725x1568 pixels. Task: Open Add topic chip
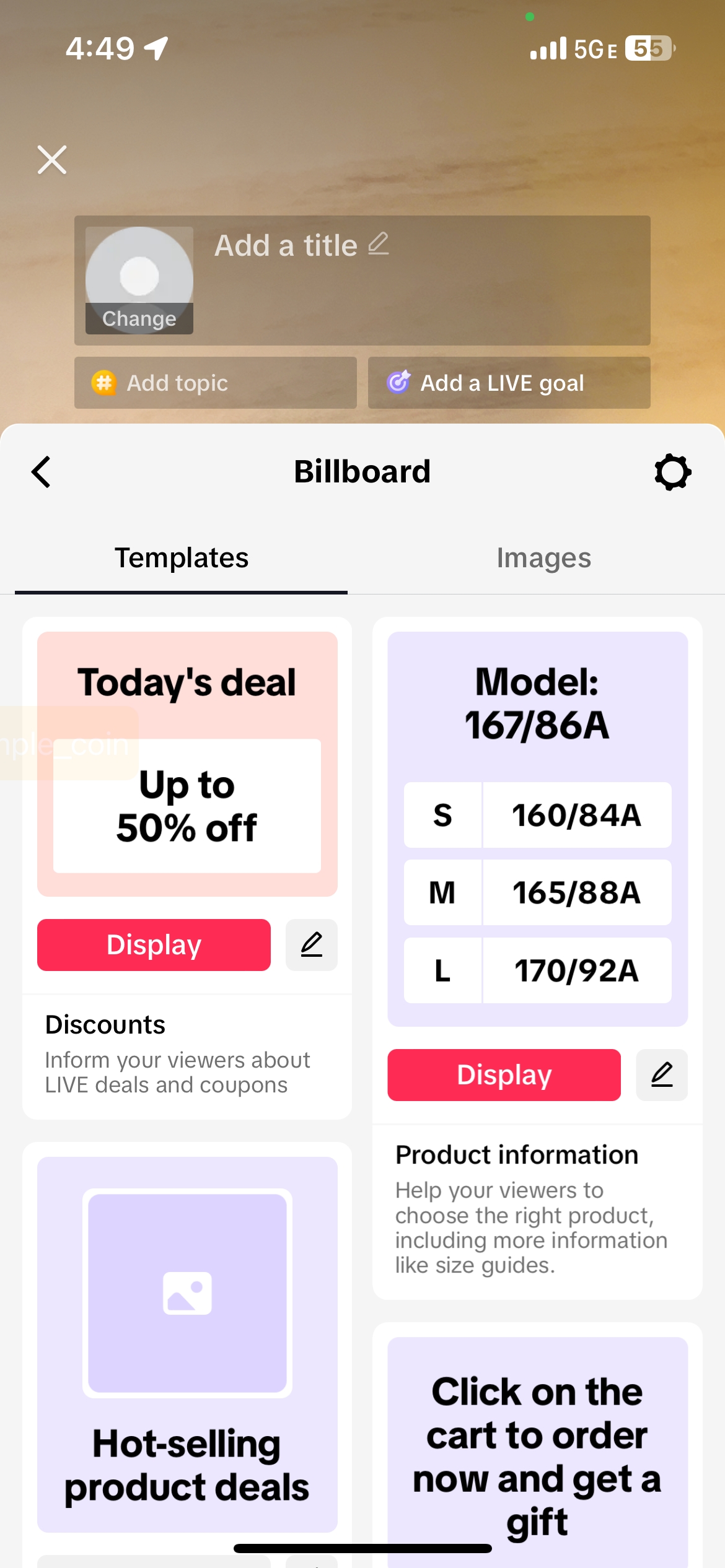coord(215,383)
